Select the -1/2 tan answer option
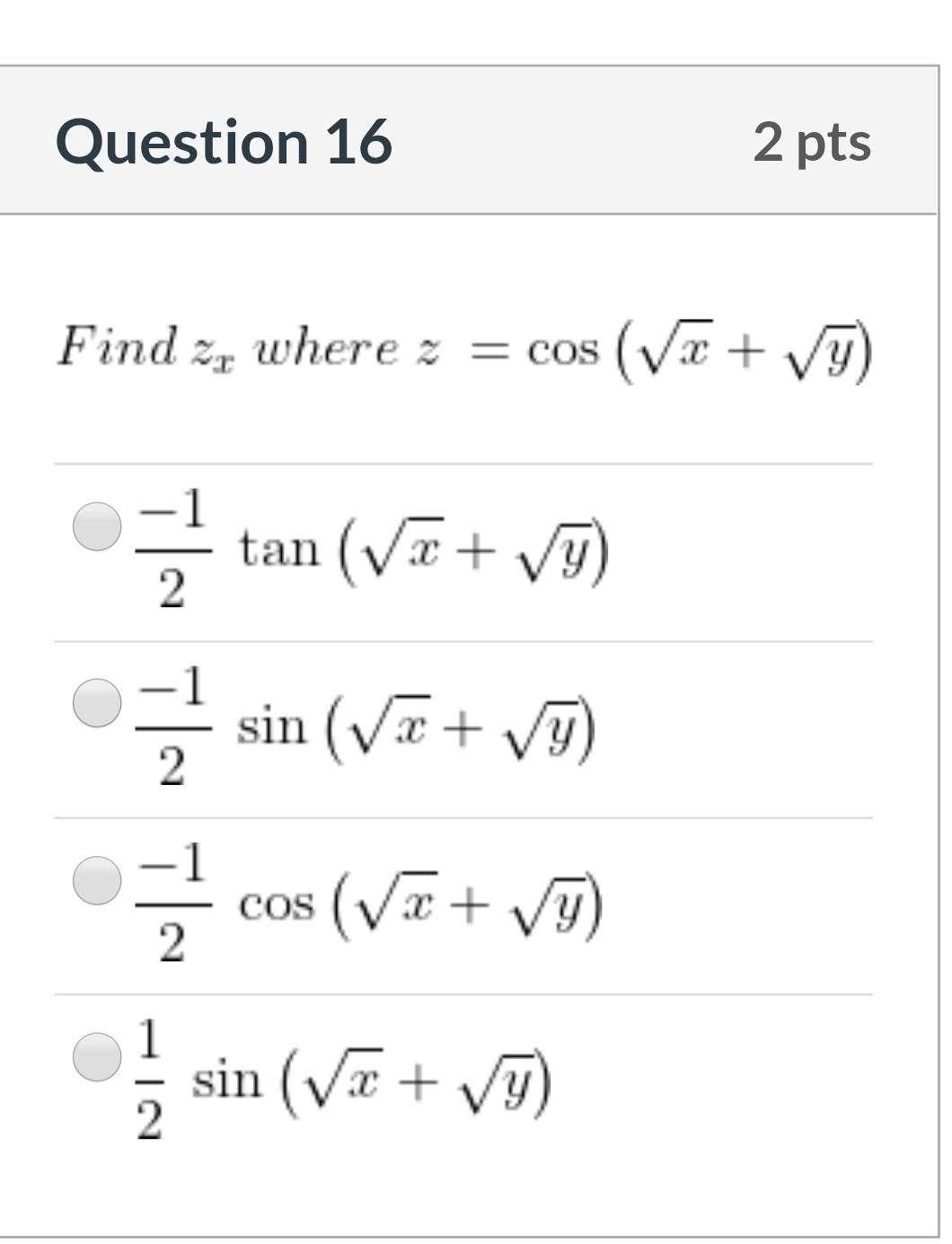952x1244 pixels. 97,525
